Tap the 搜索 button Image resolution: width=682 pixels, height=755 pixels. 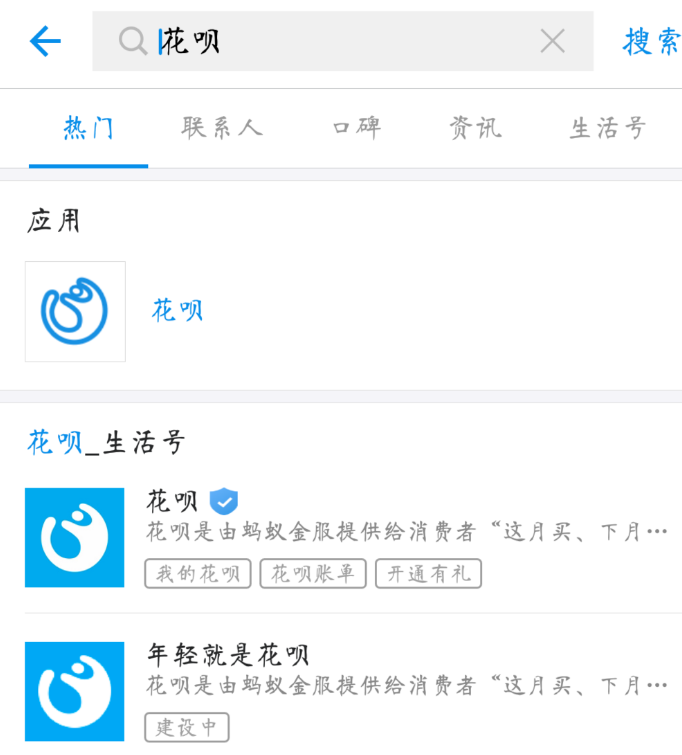coord(651,41)
